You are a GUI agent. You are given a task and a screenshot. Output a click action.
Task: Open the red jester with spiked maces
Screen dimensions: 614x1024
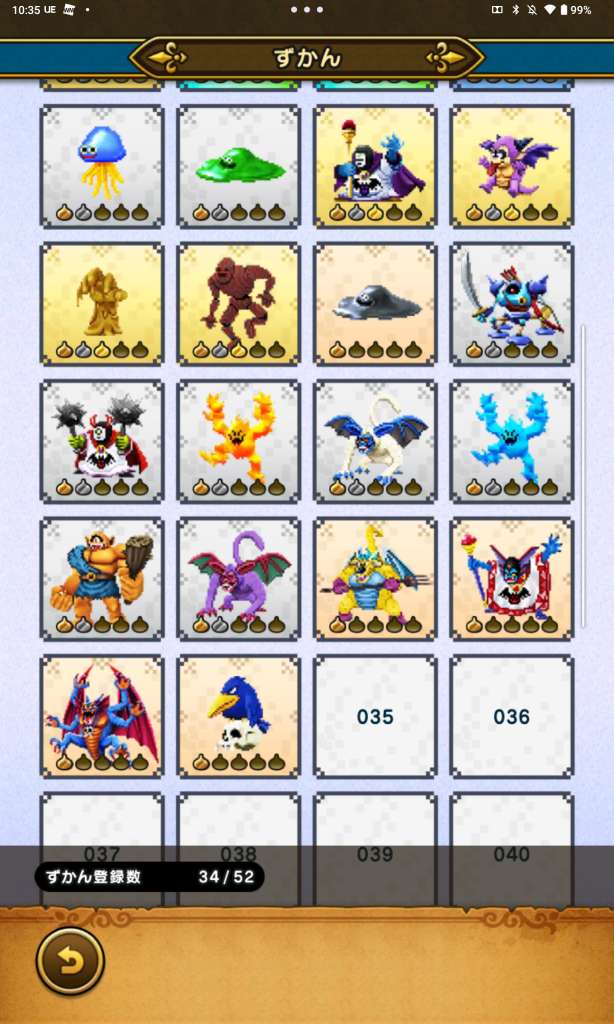[x=102, y=441]
